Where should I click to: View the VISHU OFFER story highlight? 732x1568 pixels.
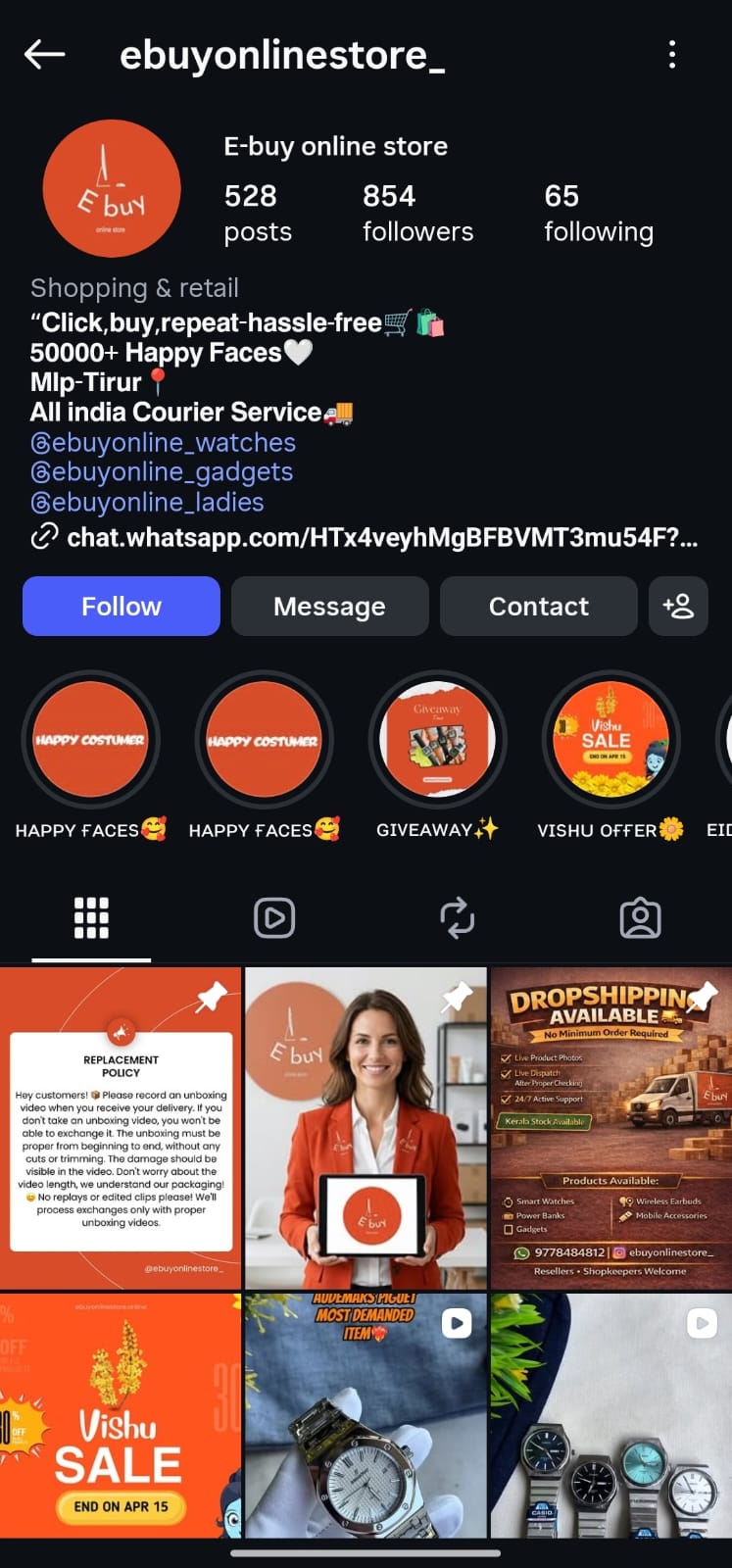pyautogui.click(x=610, y=740)
